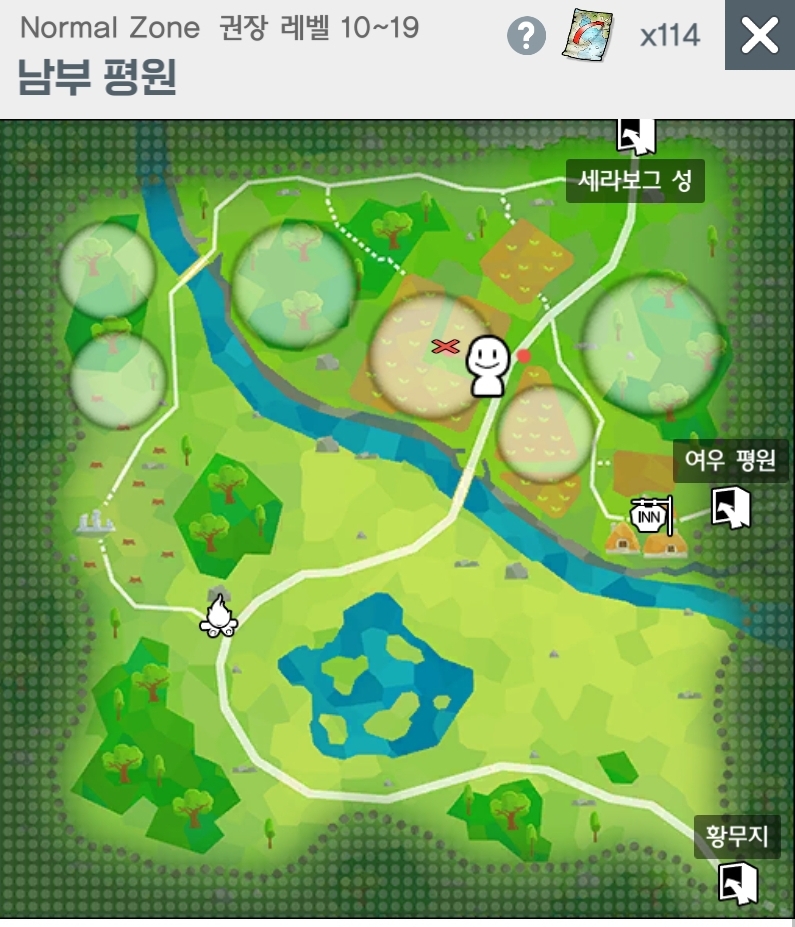Tap the stone ruins marker
Screen dimensions: 795x927
click(95, 522)
